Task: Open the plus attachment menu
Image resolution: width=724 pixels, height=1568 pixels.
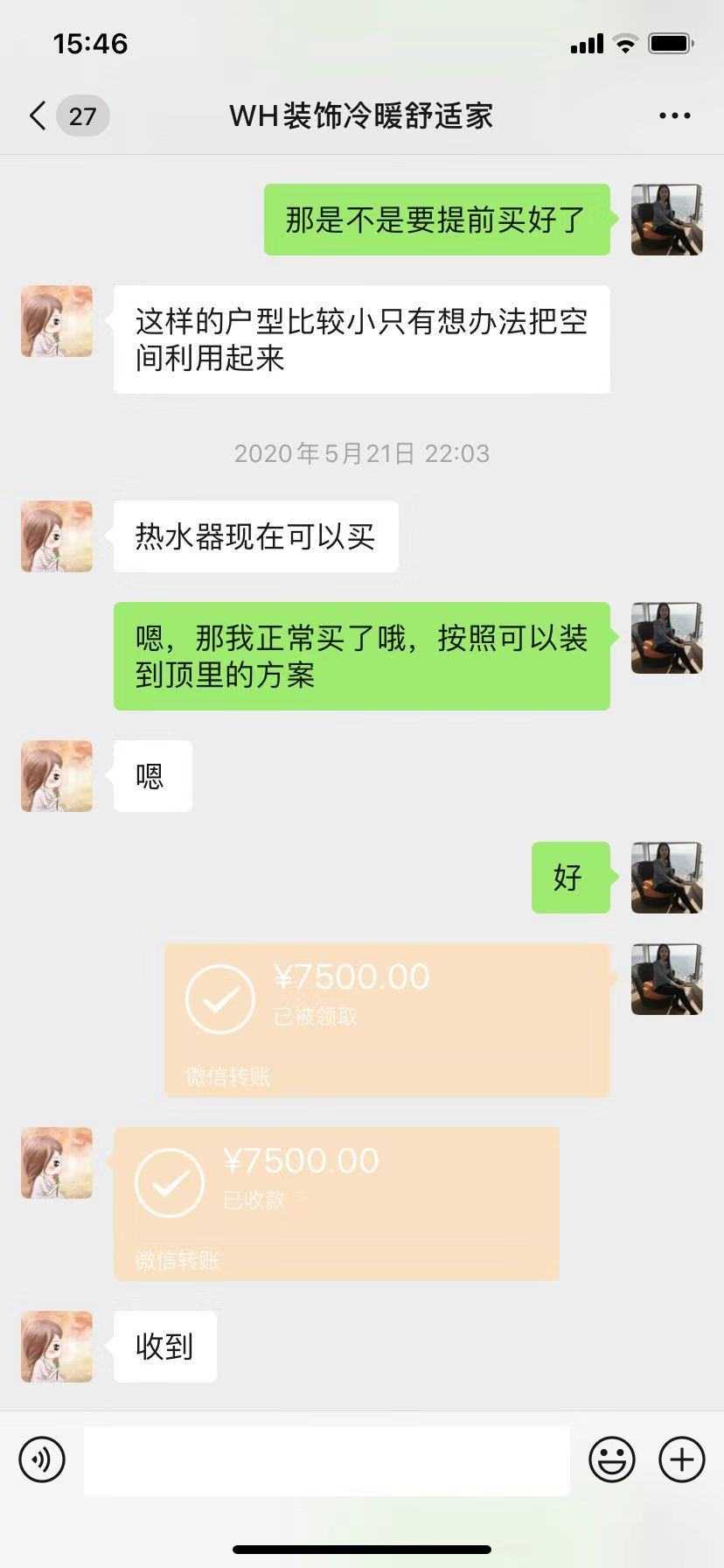Action: pyautogui.click(x=681, y=1459)
